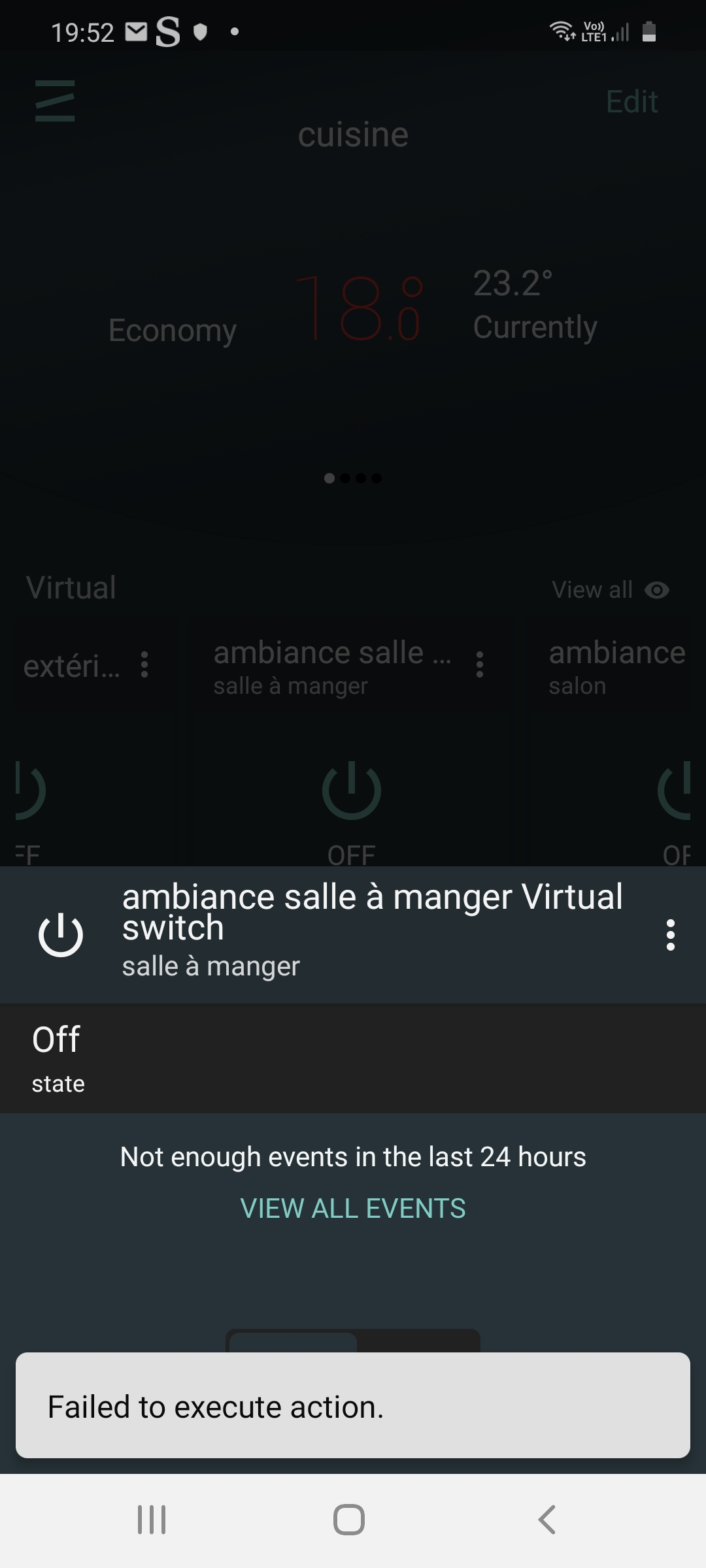Toggle the Virtual switch power icon

(61, 934)
